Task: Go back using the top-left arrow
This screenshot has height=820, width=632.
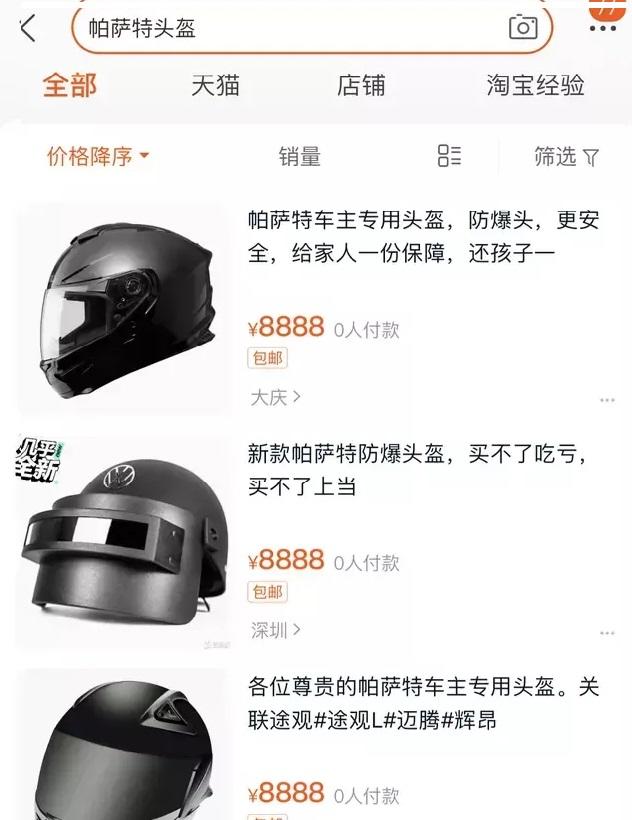Action: 27,28
